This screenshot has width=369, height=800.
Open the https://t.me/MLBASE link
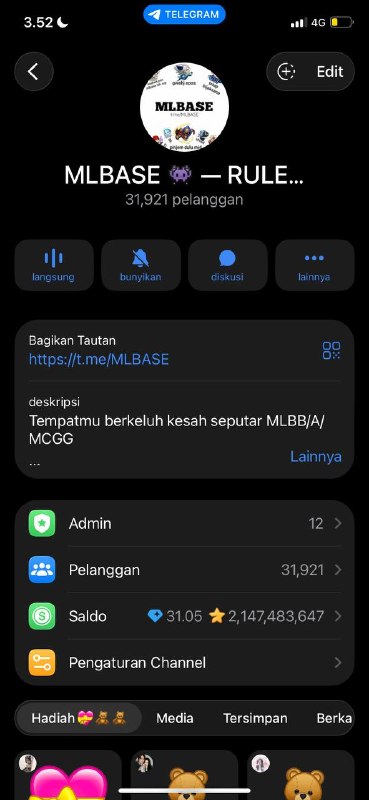point(99,359)
